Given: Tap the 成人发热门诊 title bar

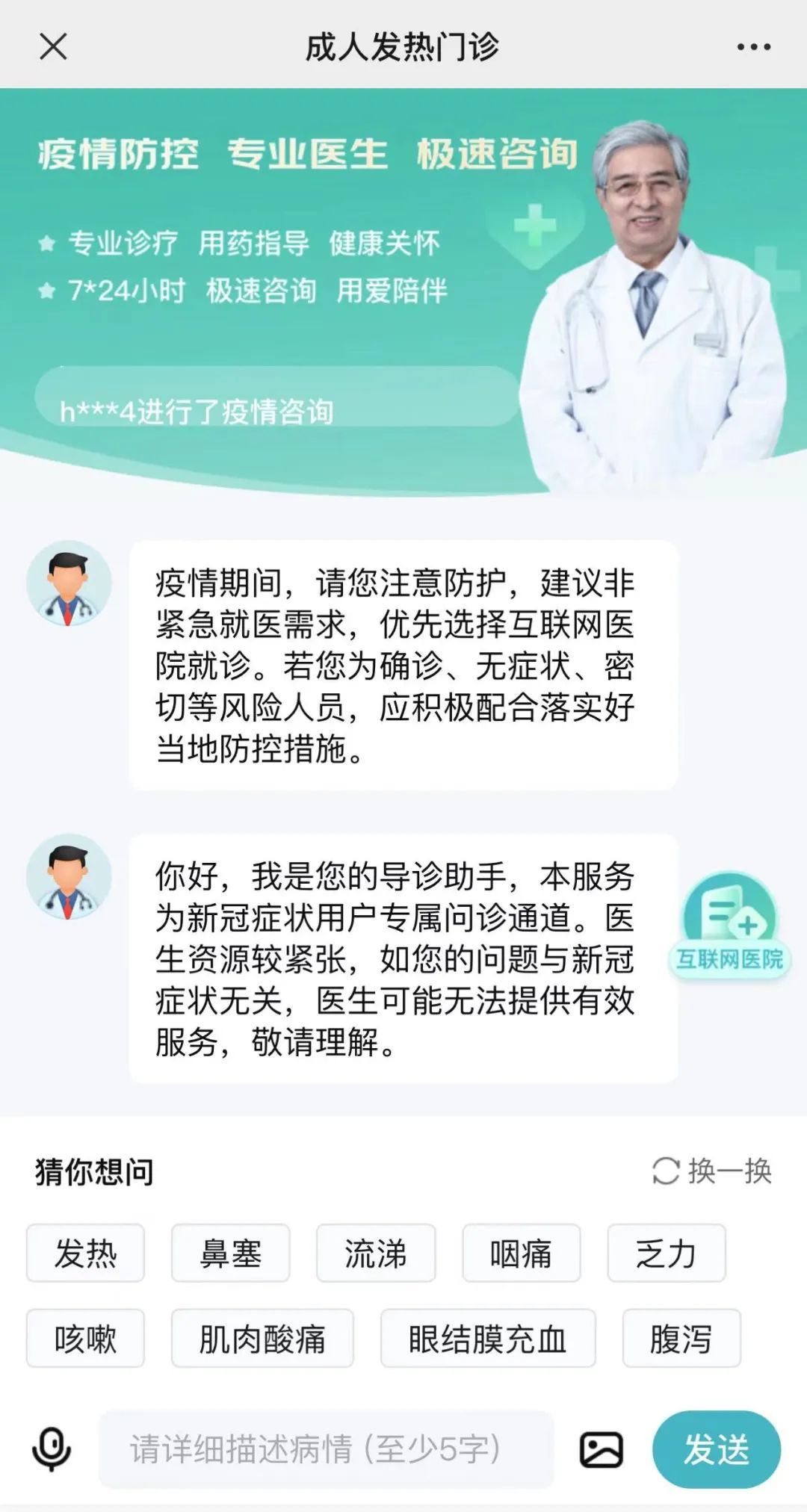Looking at the screenshot, I should pos(403,47).
